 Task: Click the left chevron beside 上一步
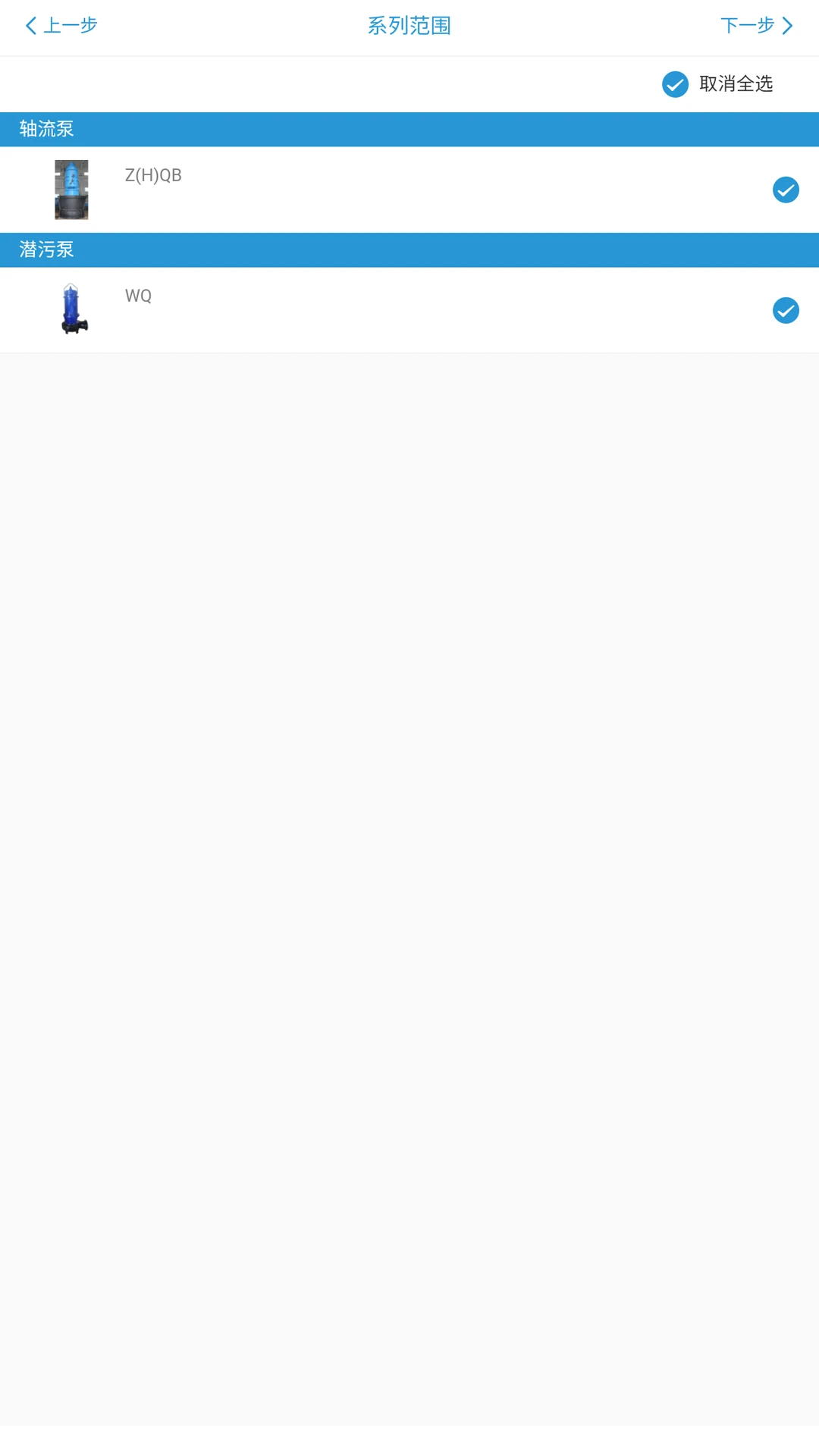point(30,25)
